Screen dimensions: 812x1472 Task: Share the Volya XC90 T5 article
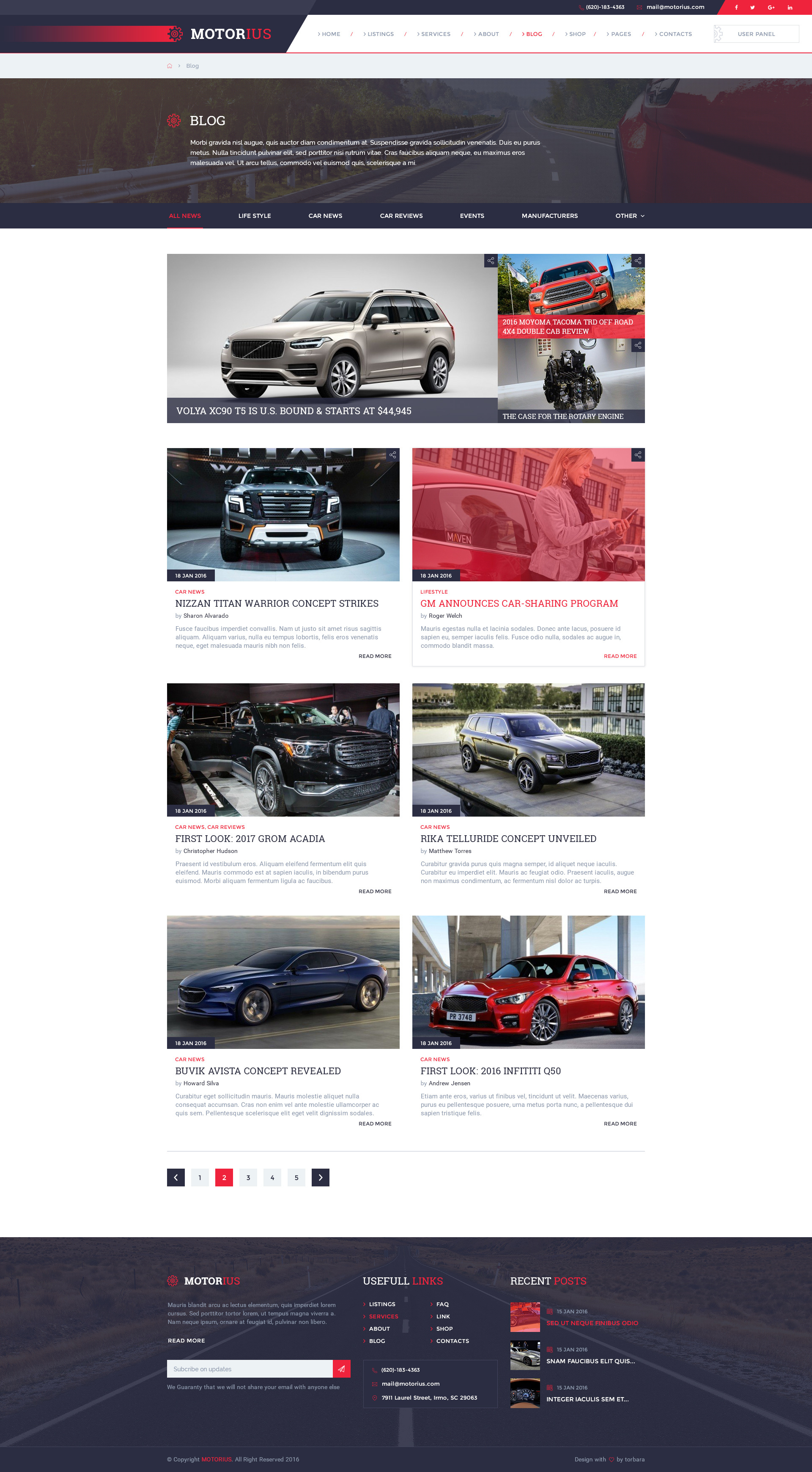pyautogui.click(x=491, y=261)
